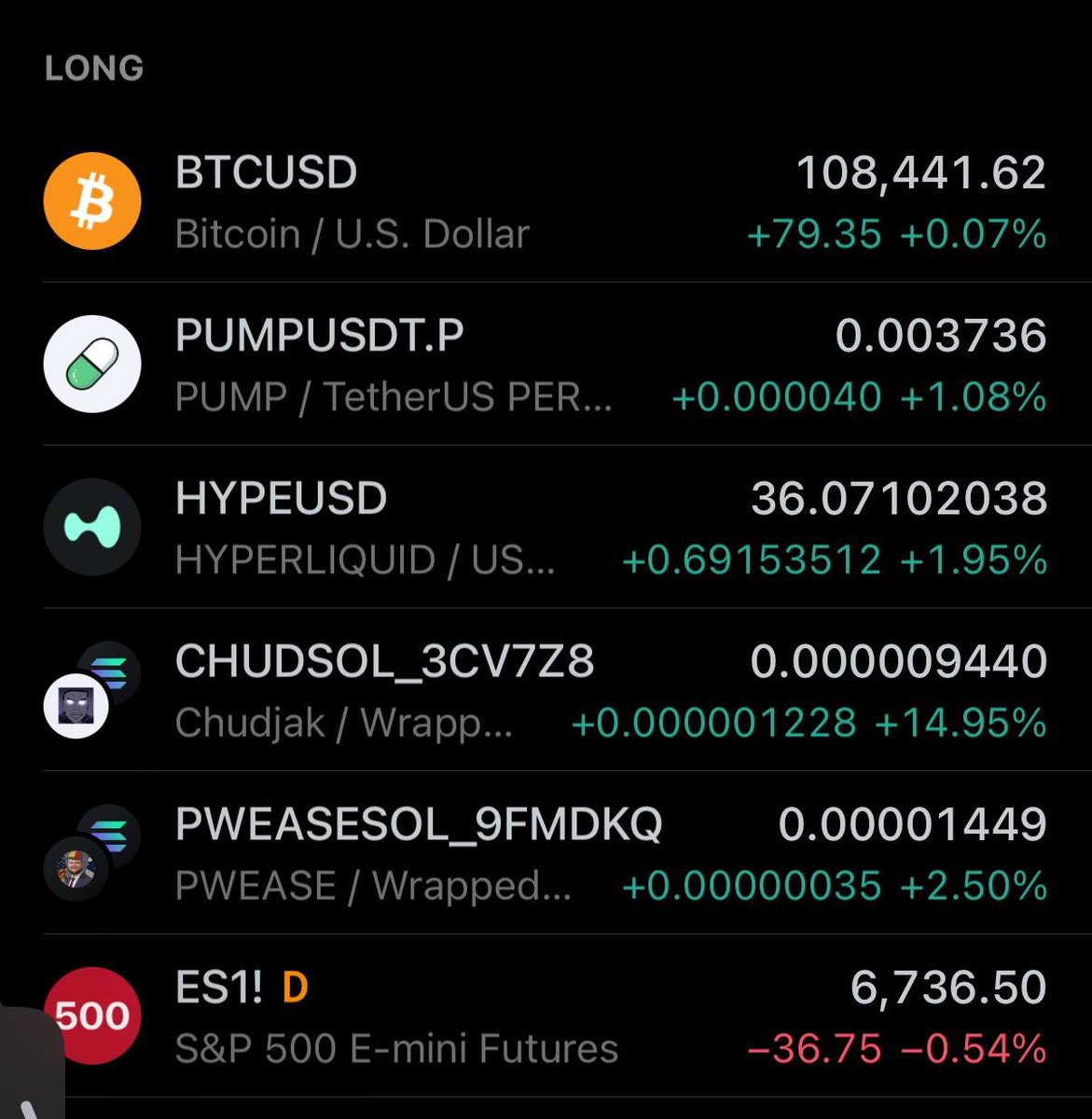The width and height of the screenshot is (1092, 1119).
Task: Tap the PWEASESOL_9FMDKQ watchlist row
Action: tap(546, 854)
